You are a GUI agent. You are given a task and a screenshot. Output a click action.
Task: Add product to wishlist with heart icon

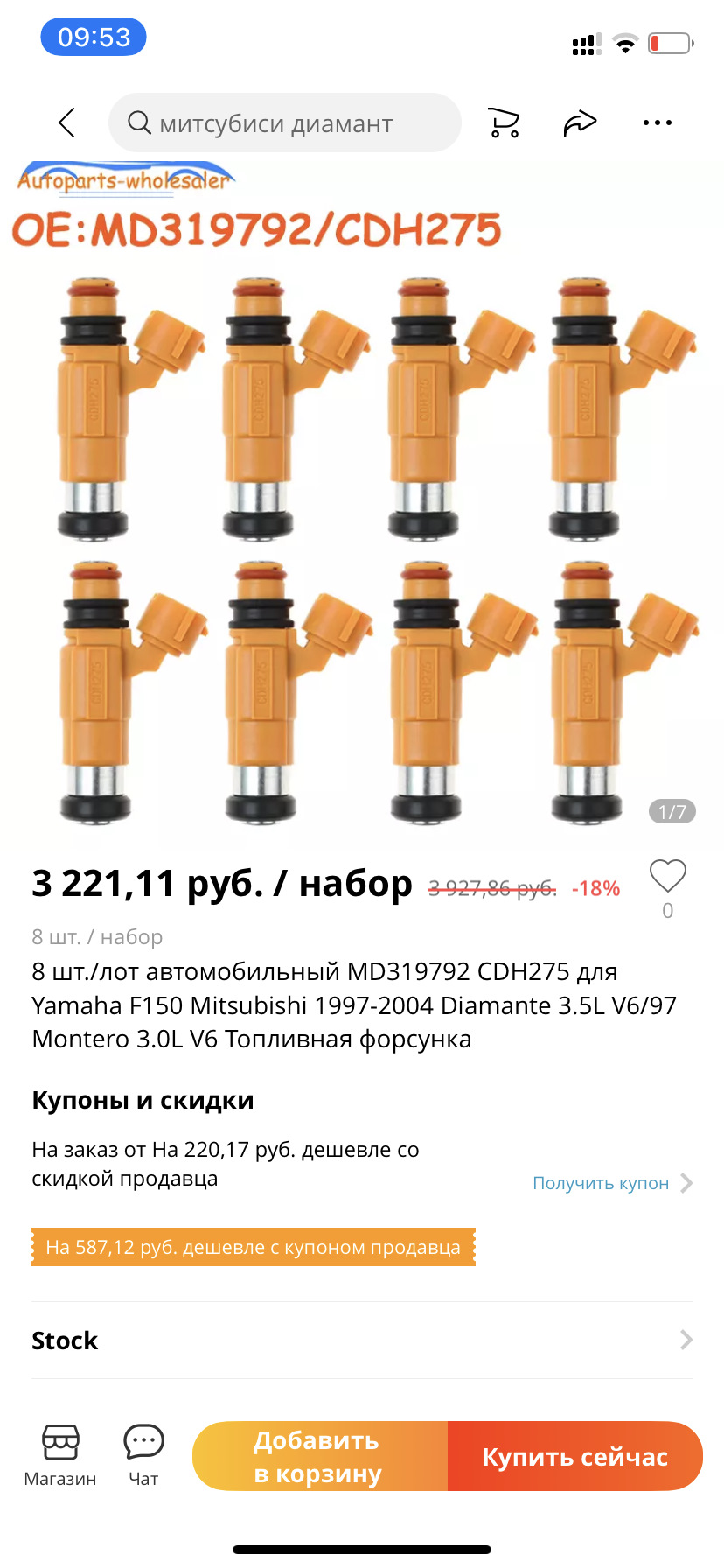[x=668, y=876]
